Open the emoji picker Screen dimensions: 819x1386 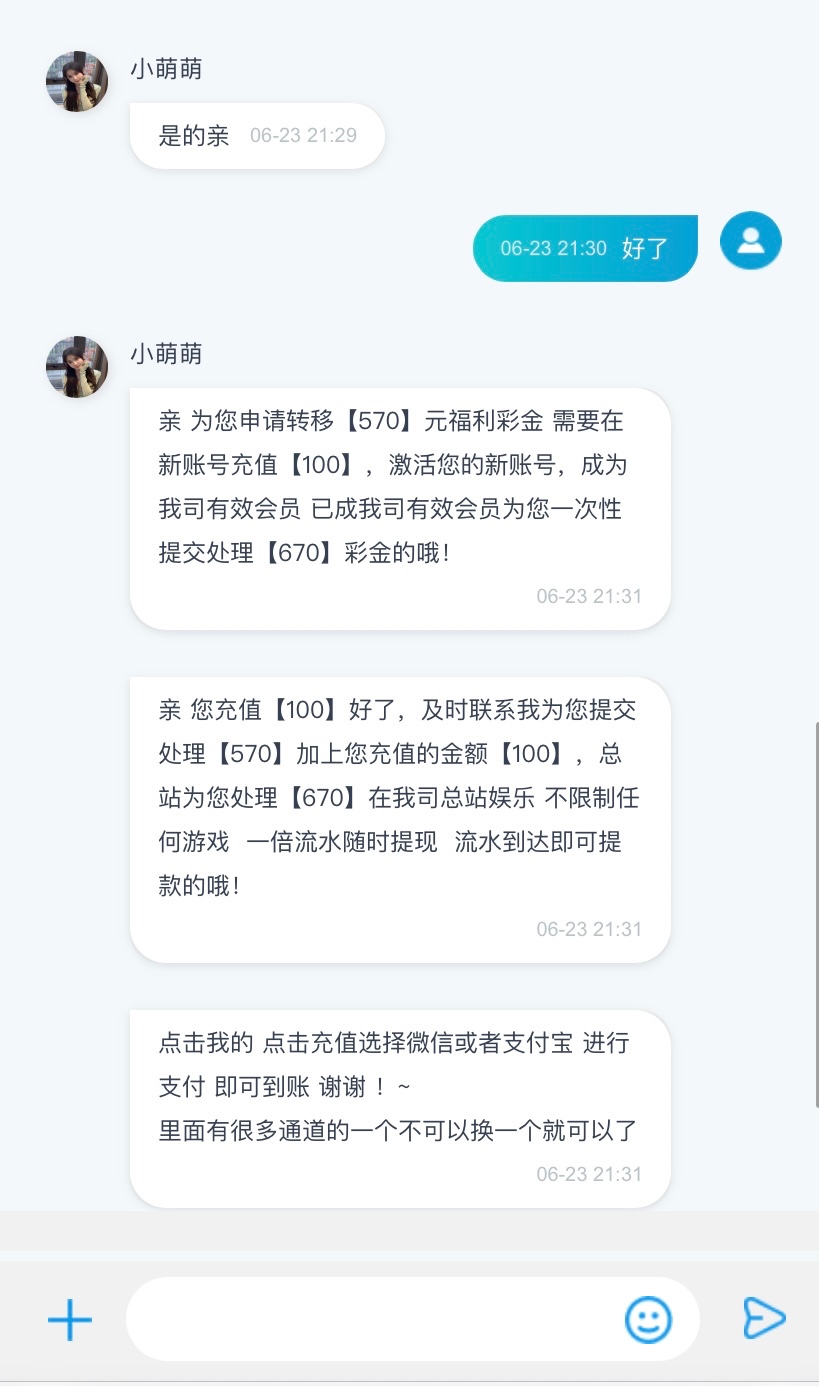[648, 1320]
